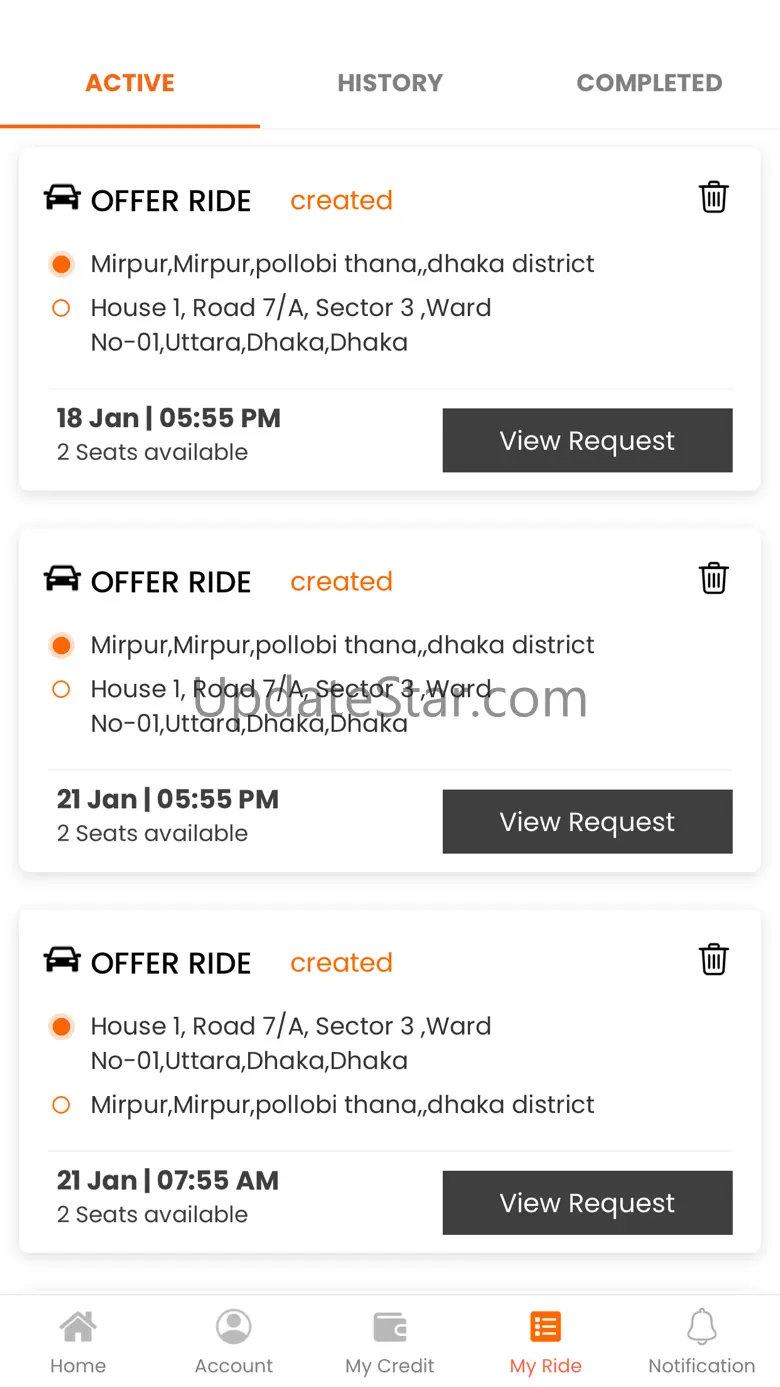Image resolution: width=780 pixels, height=1387 pixels.
Task: Open the Notification tab
Action: [x=702, y=1342]
